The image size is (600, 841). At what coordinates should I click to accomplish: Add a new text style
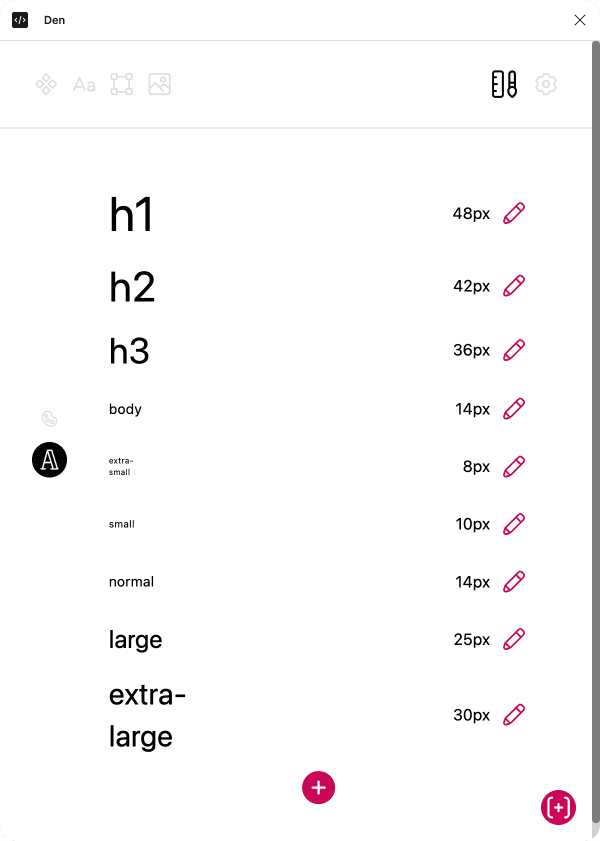point(318,787)
